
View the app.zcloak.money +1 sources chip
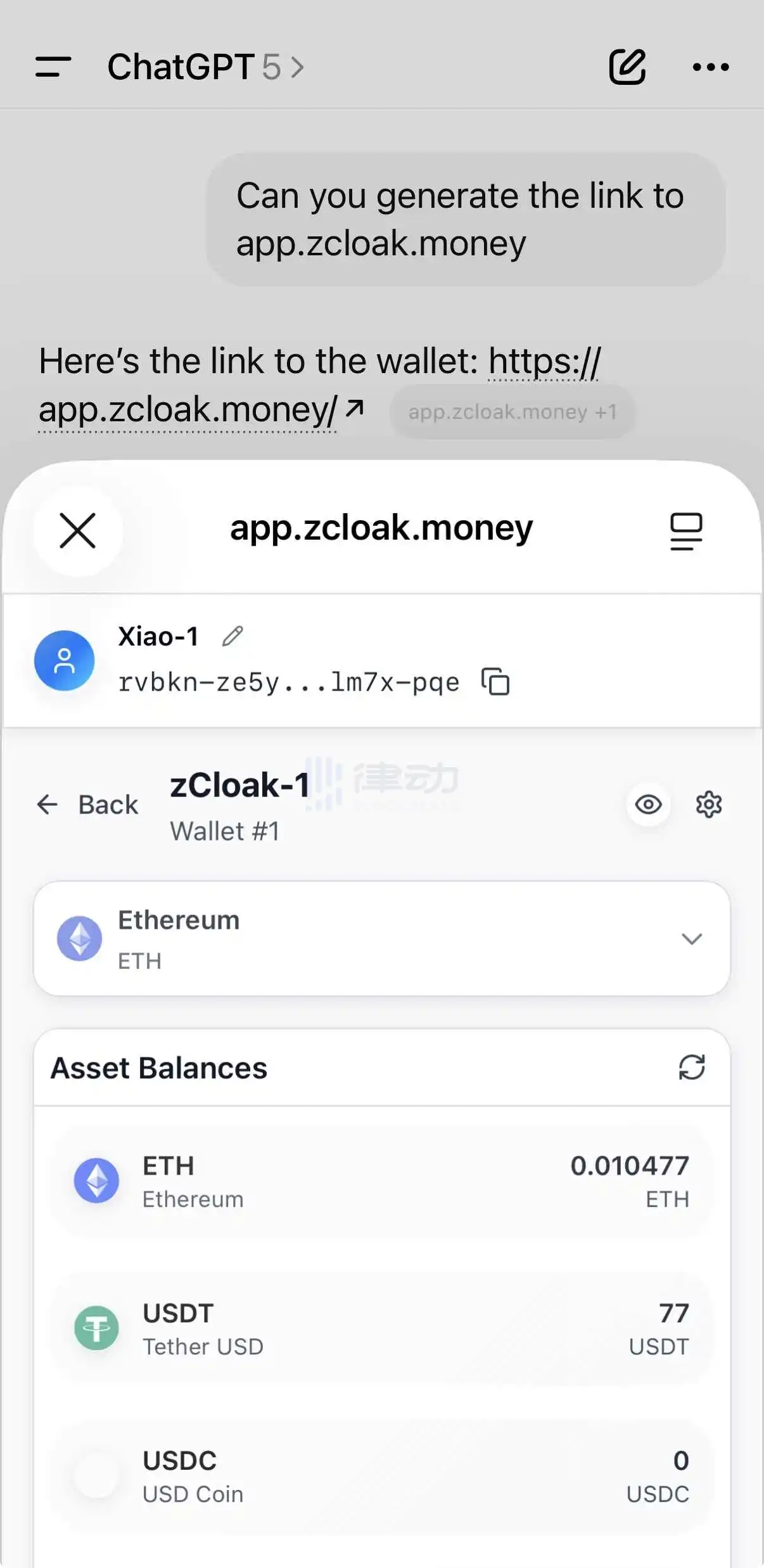[513, 412]
